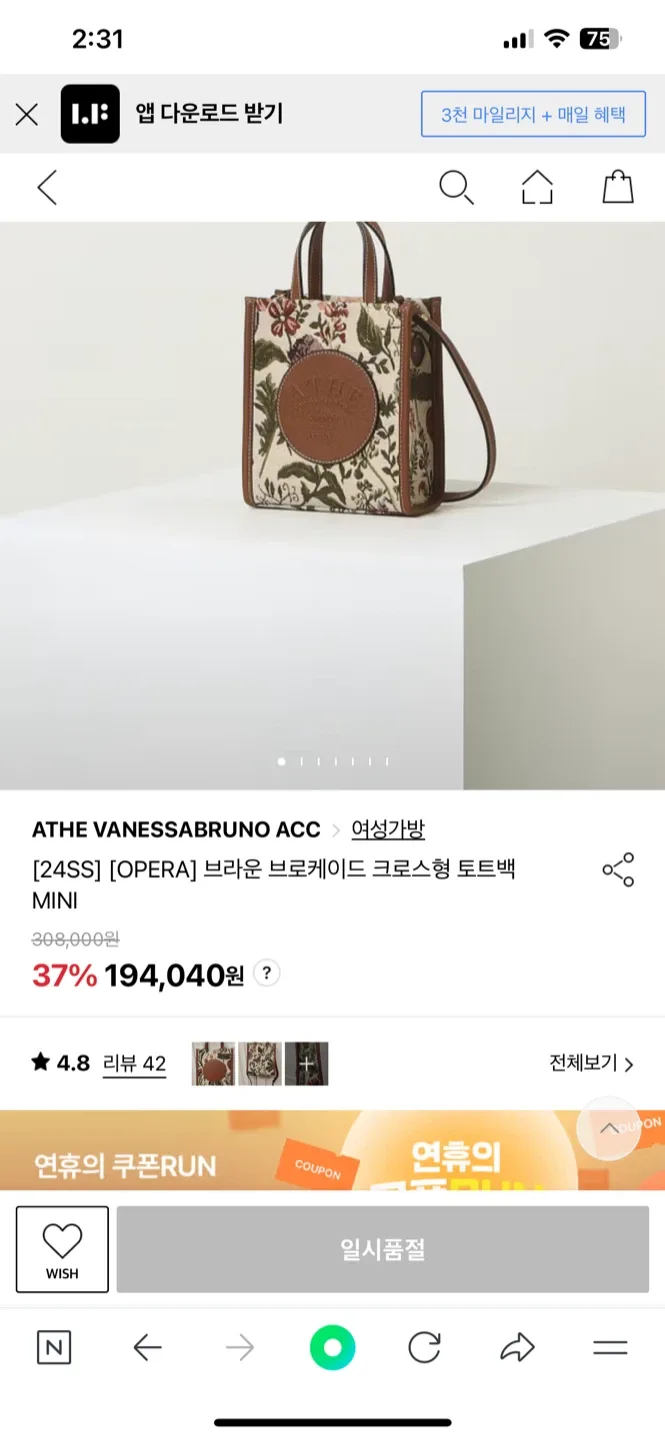Add this bag to WISH list
This screenshot has height=1440, width=665.
[62, 1249]
